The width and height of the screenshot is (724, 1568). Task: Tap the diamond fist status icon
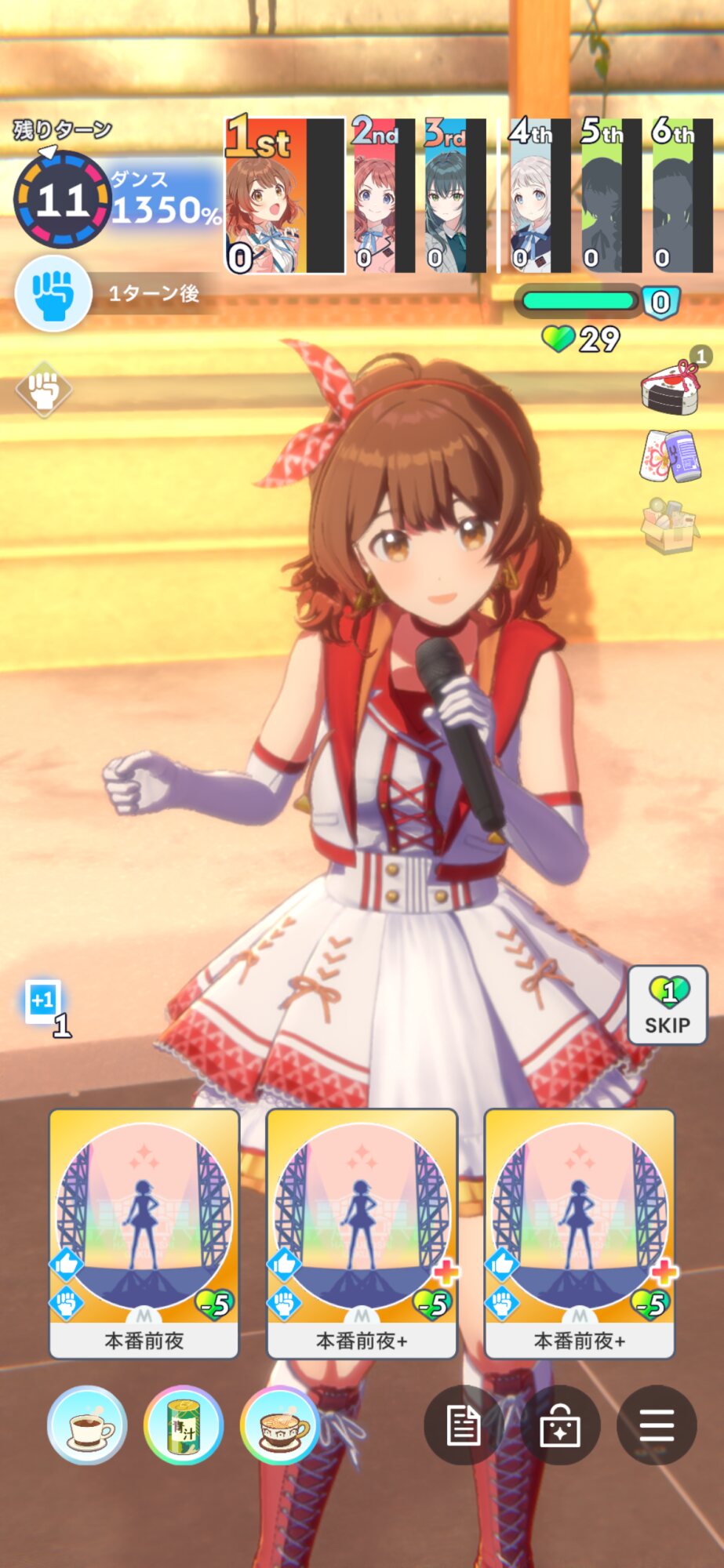(x=44, y=389)
